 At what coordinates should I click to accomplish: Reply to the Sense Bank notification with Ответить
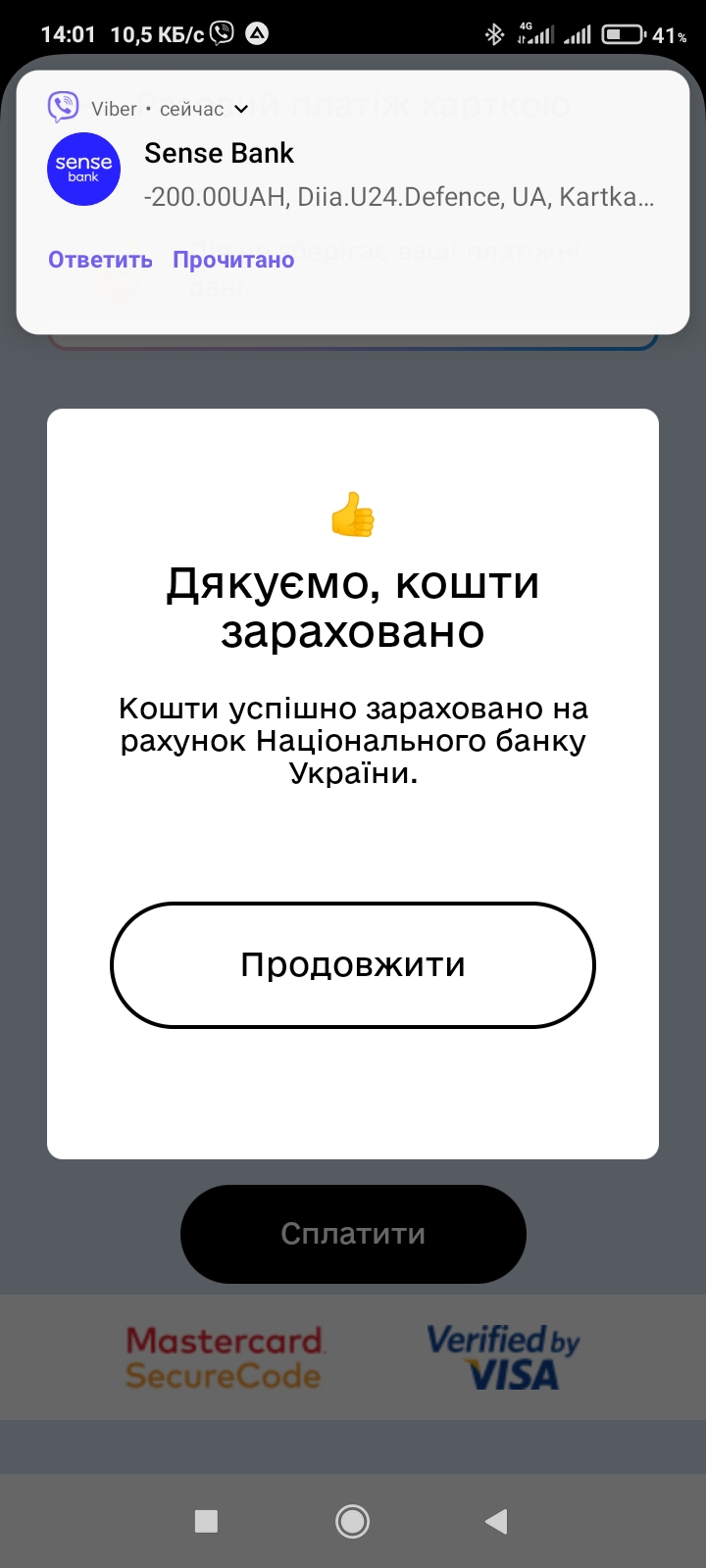[x=100, y=260]
